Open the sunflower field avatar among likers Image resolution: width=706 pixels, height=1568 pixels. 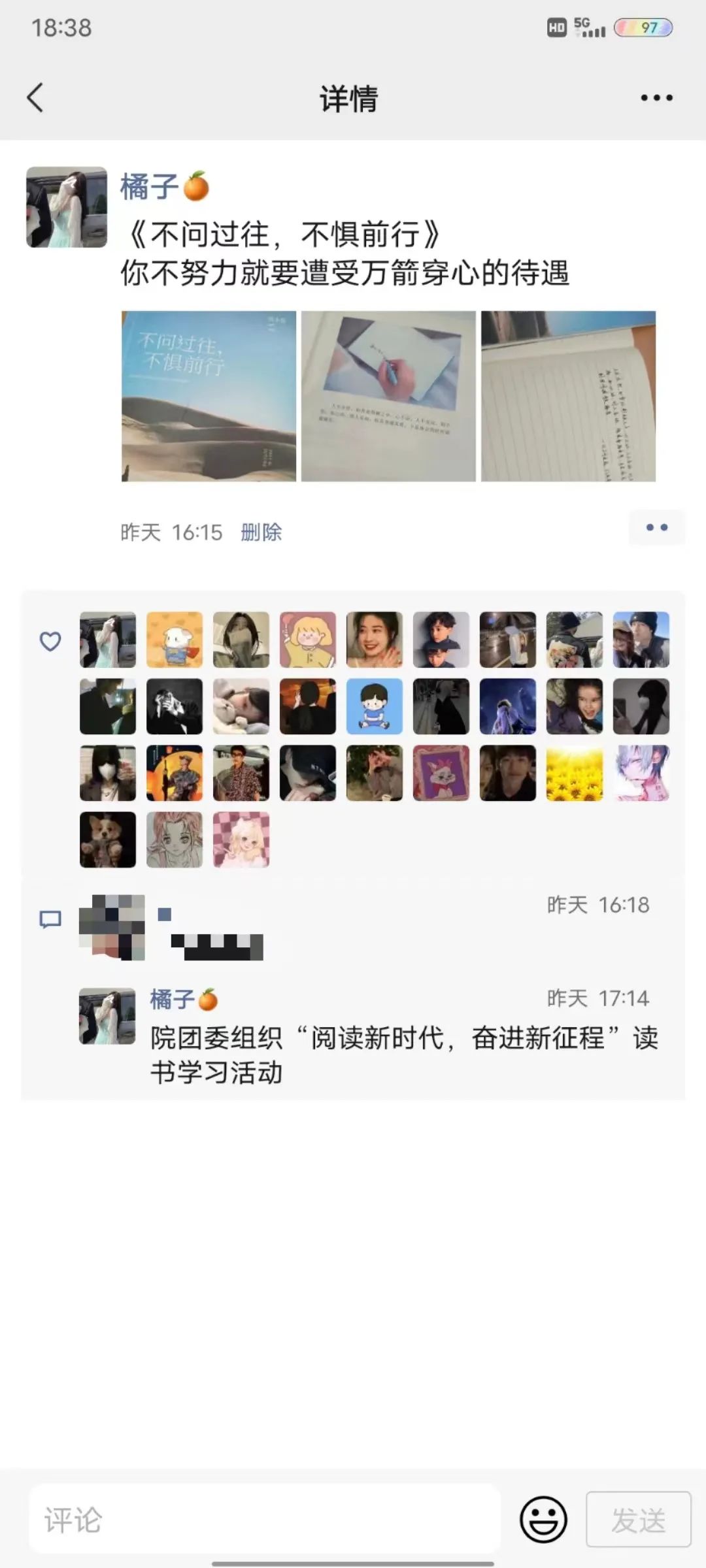click(575, 773)
